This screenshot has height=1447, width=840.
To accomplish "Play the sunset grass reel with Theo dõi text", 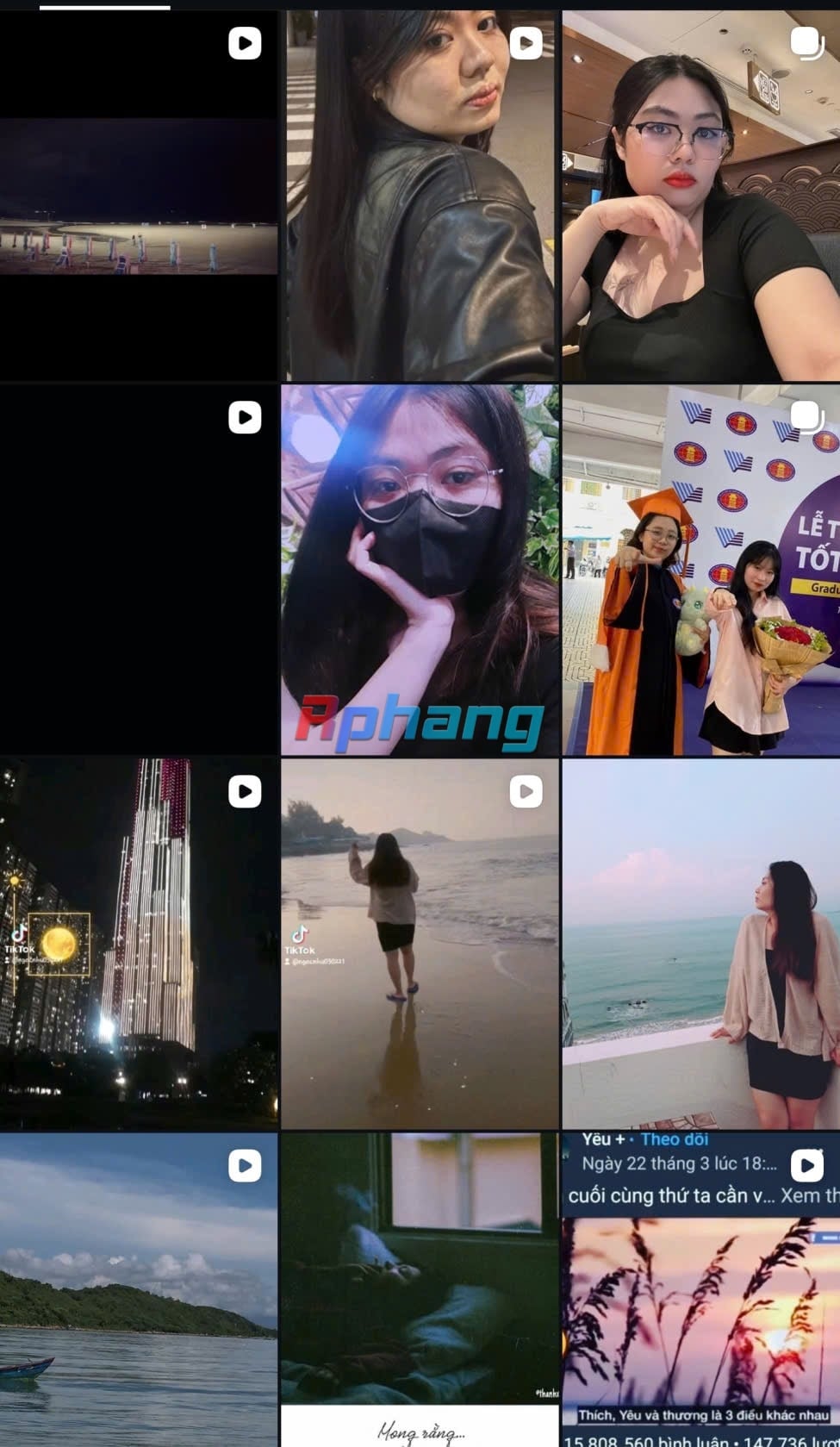I will click(x=701, y=1289).
